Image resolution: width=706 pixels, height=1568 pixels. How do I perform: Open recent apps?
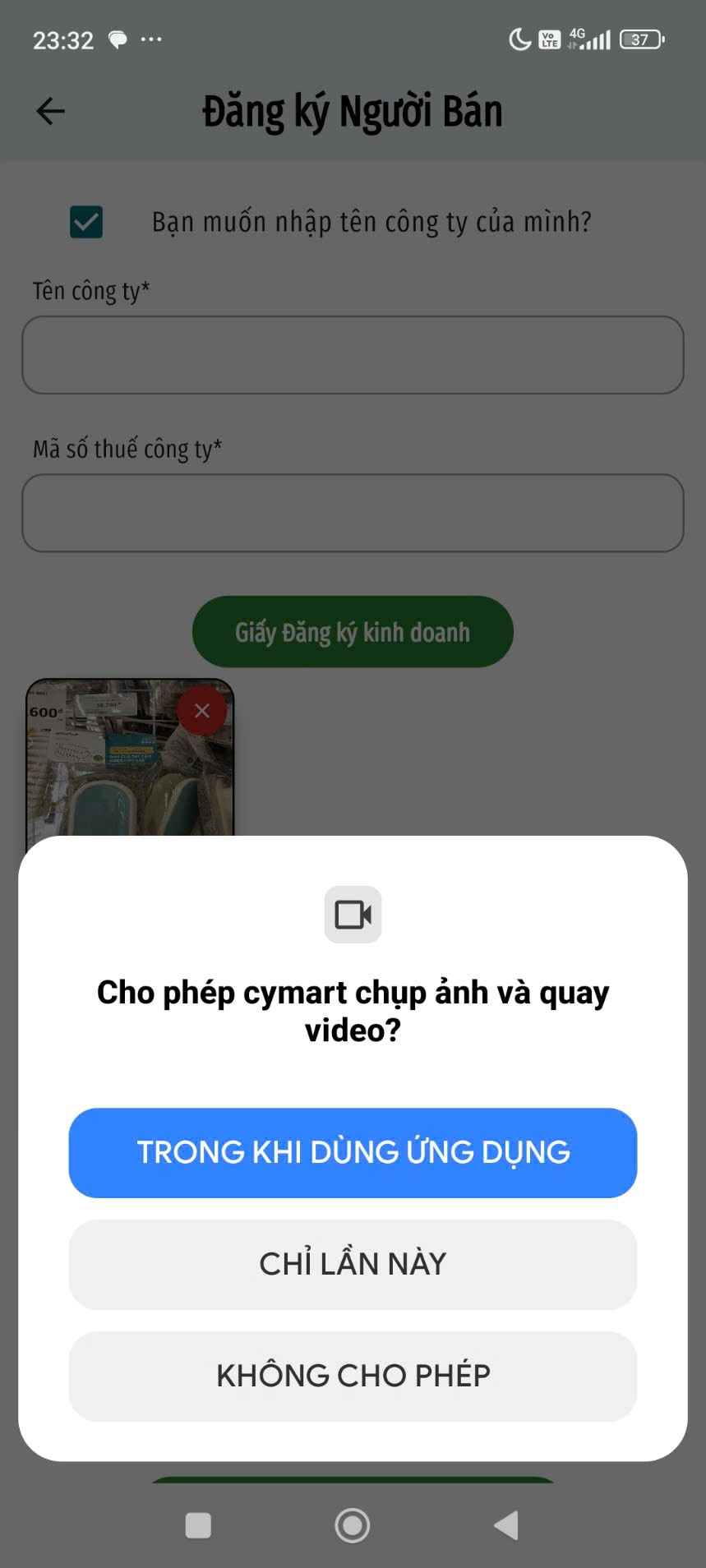pos(198,1525)
